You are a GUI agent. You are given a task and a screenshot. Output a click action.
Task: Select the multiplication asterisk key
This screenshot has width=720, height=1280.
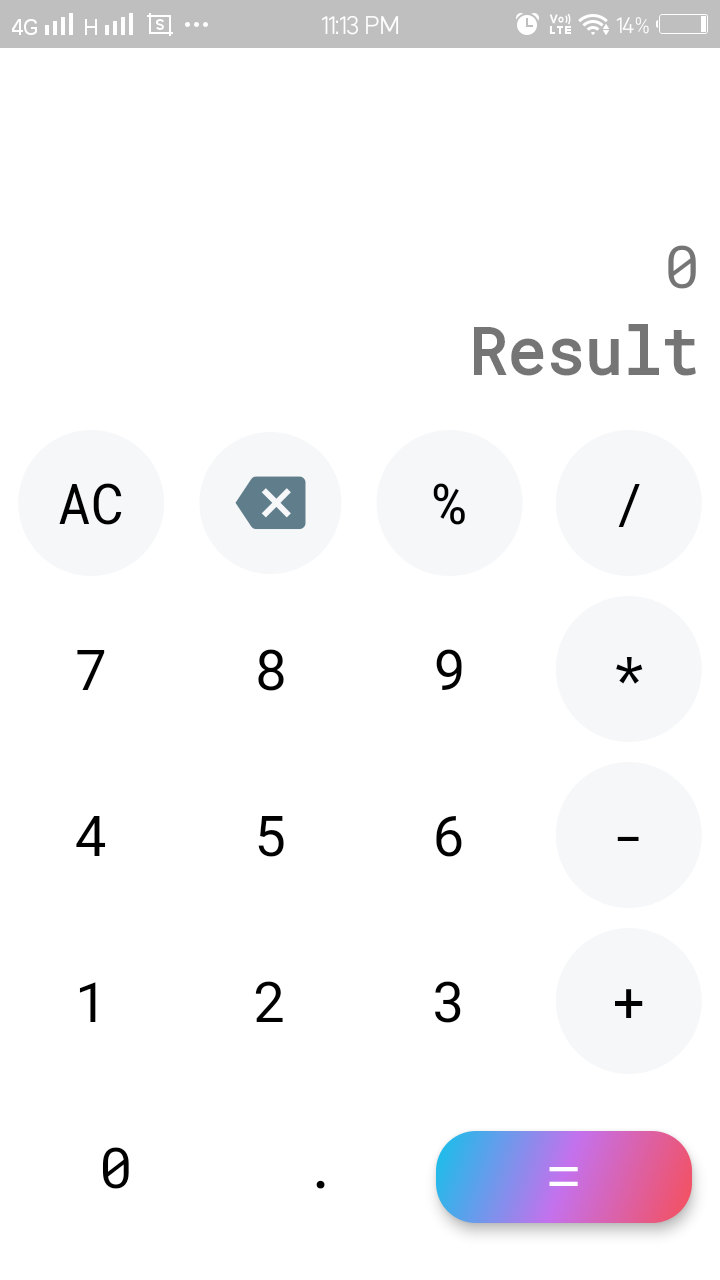pos(628,669)
